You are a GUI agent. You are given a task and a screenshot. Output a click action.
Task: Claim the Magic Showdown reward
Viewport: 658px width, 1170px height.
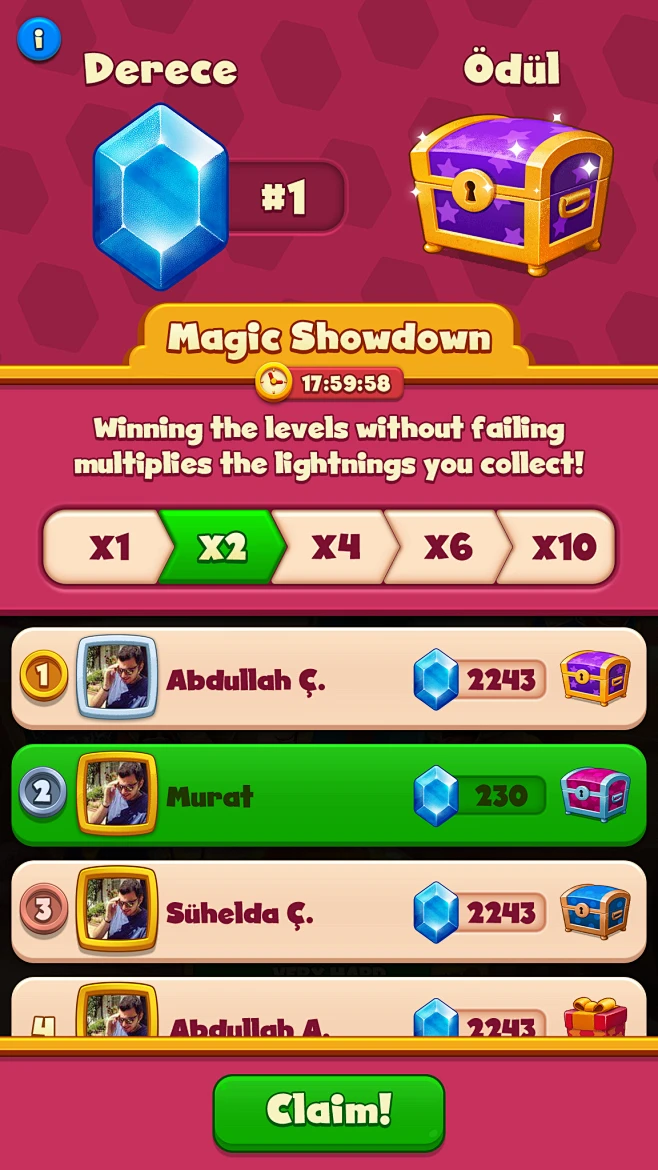(x=328, y=1110)
